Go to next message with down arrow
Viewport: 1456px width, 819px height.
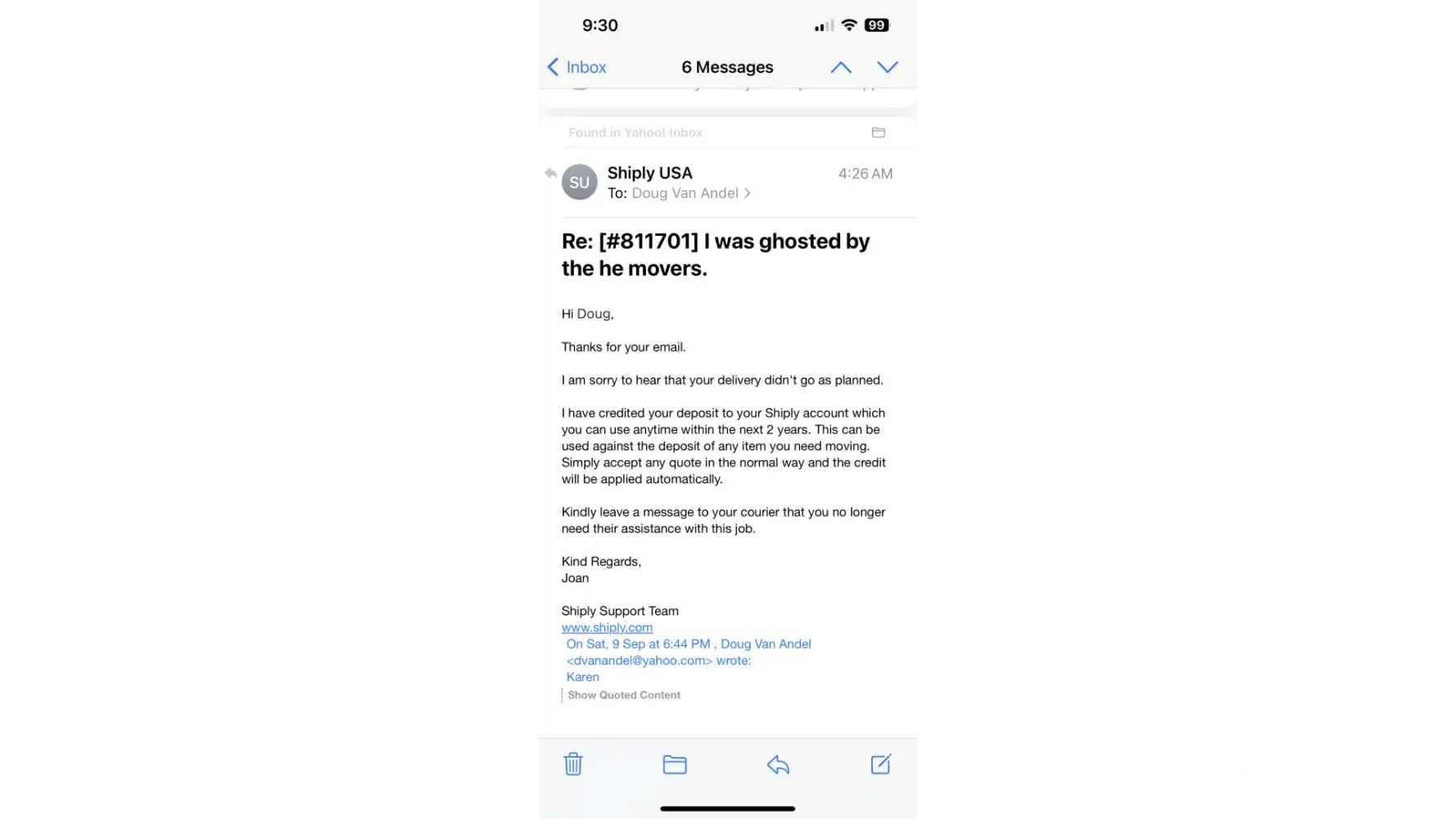[x=888, y=67]
